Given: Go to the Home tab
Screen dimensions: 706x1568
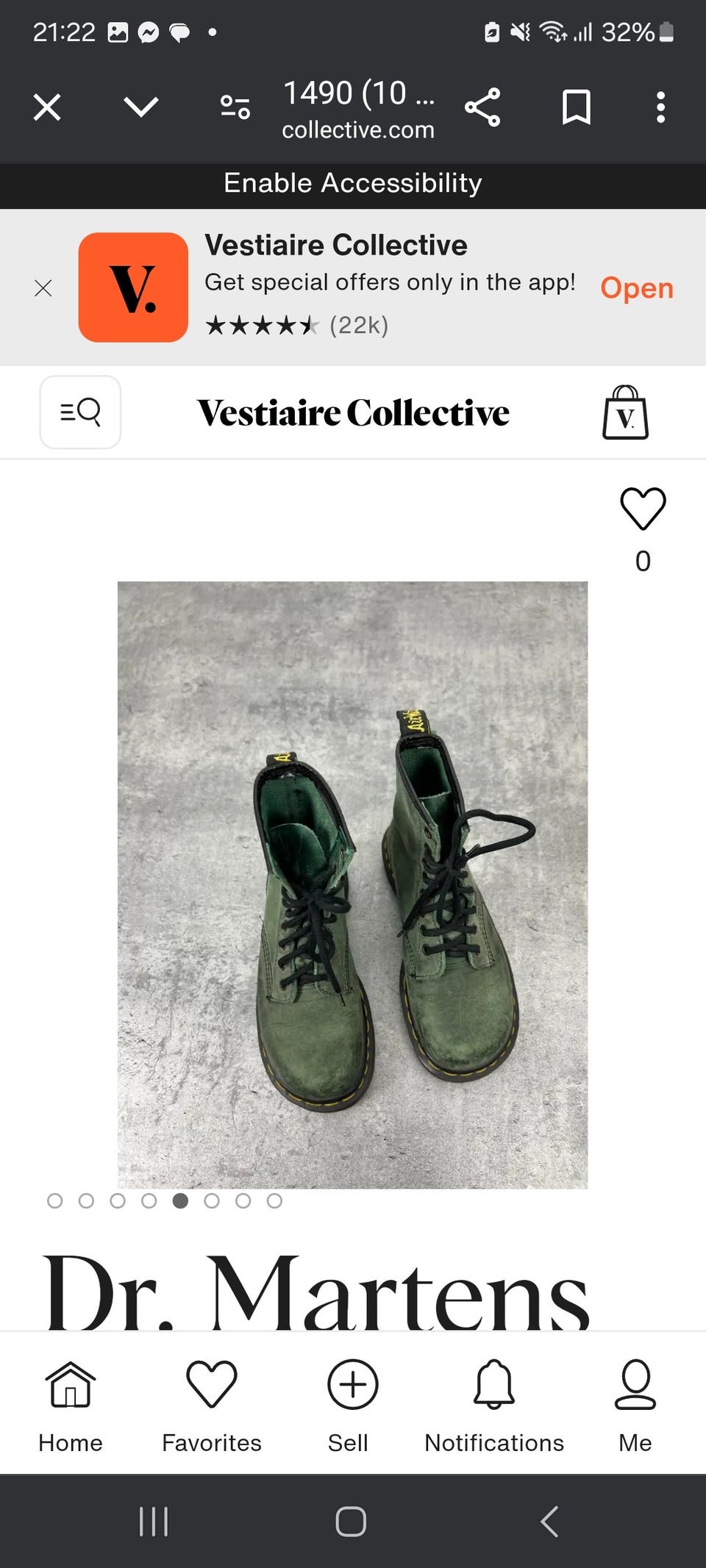Looking at the screenshot, I should [71, 1406].
